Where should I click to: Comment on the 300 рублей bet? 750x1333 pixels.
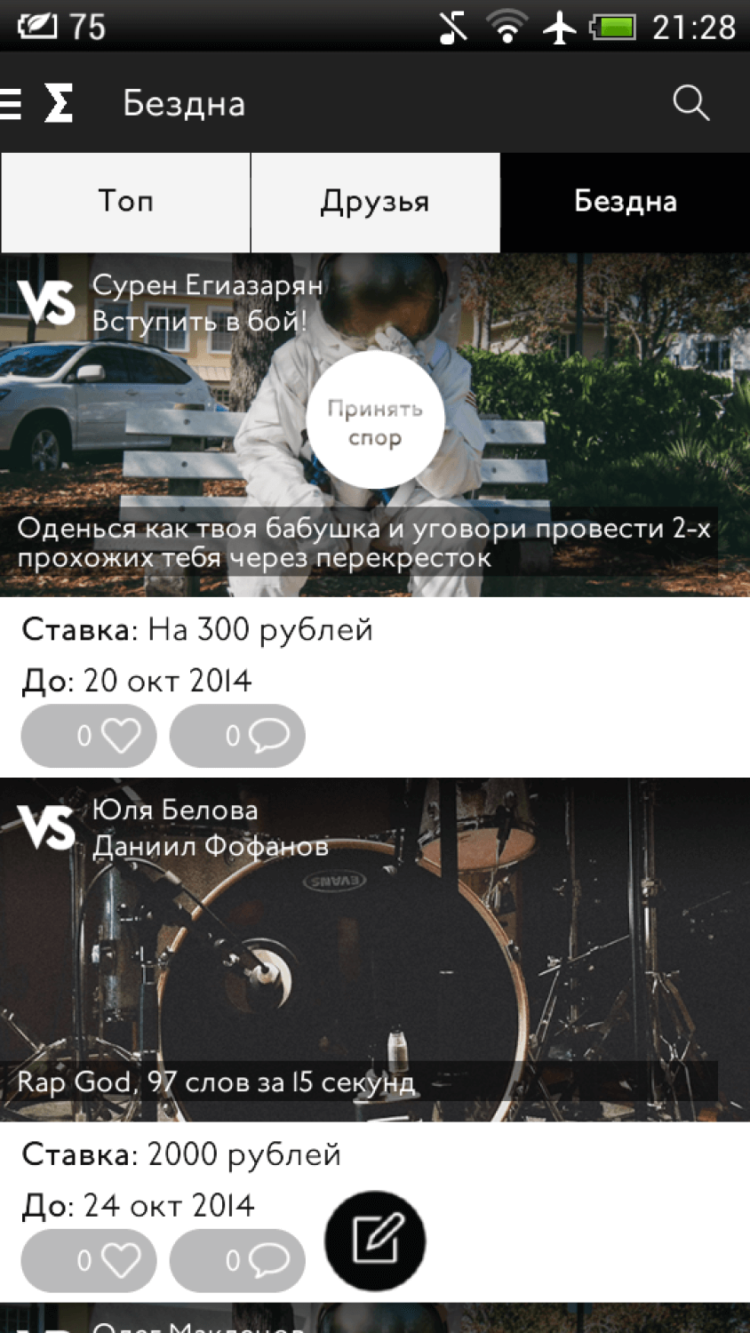tap(238, 737)
